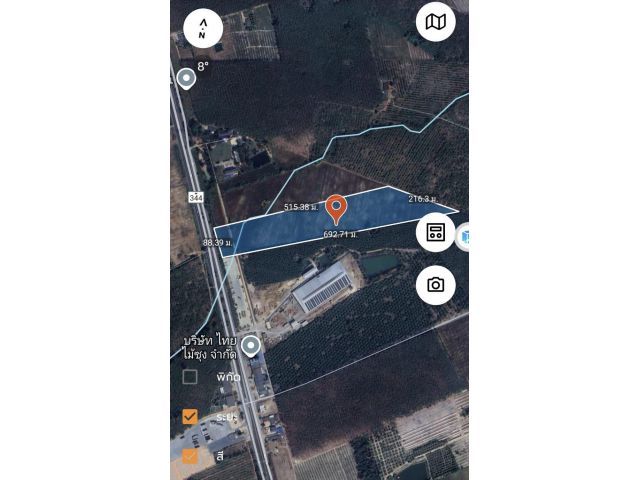Uncheck the สี checkbox
The width and height of the screenshot is (640, 480).
pos(190,456)
